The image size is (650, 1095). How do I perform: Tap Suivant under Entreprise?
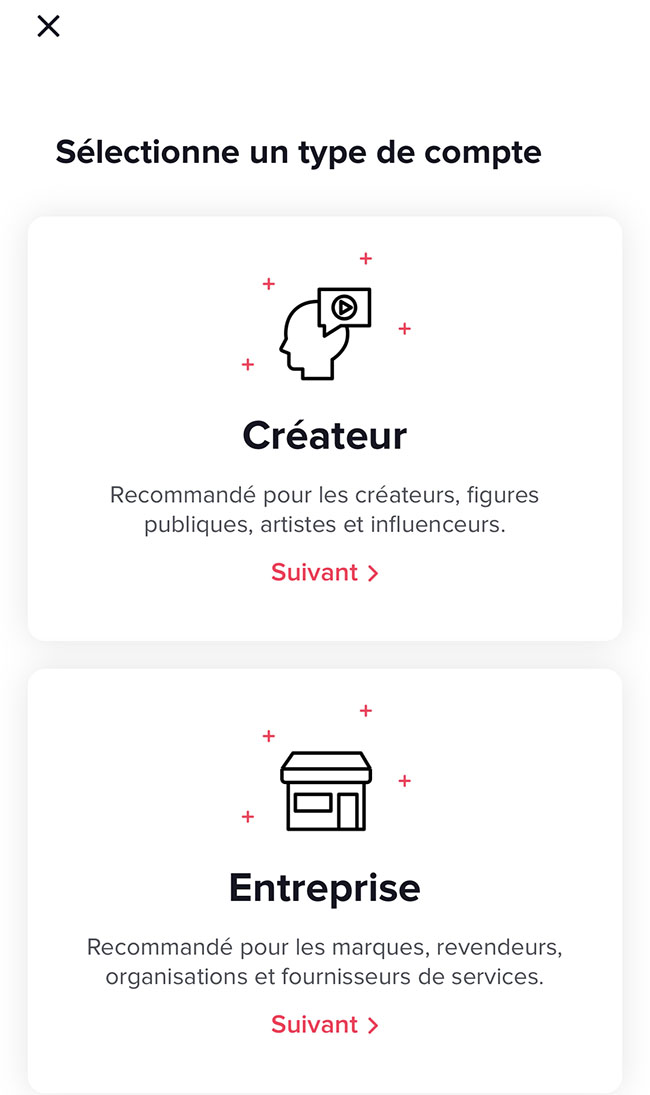325,1024
